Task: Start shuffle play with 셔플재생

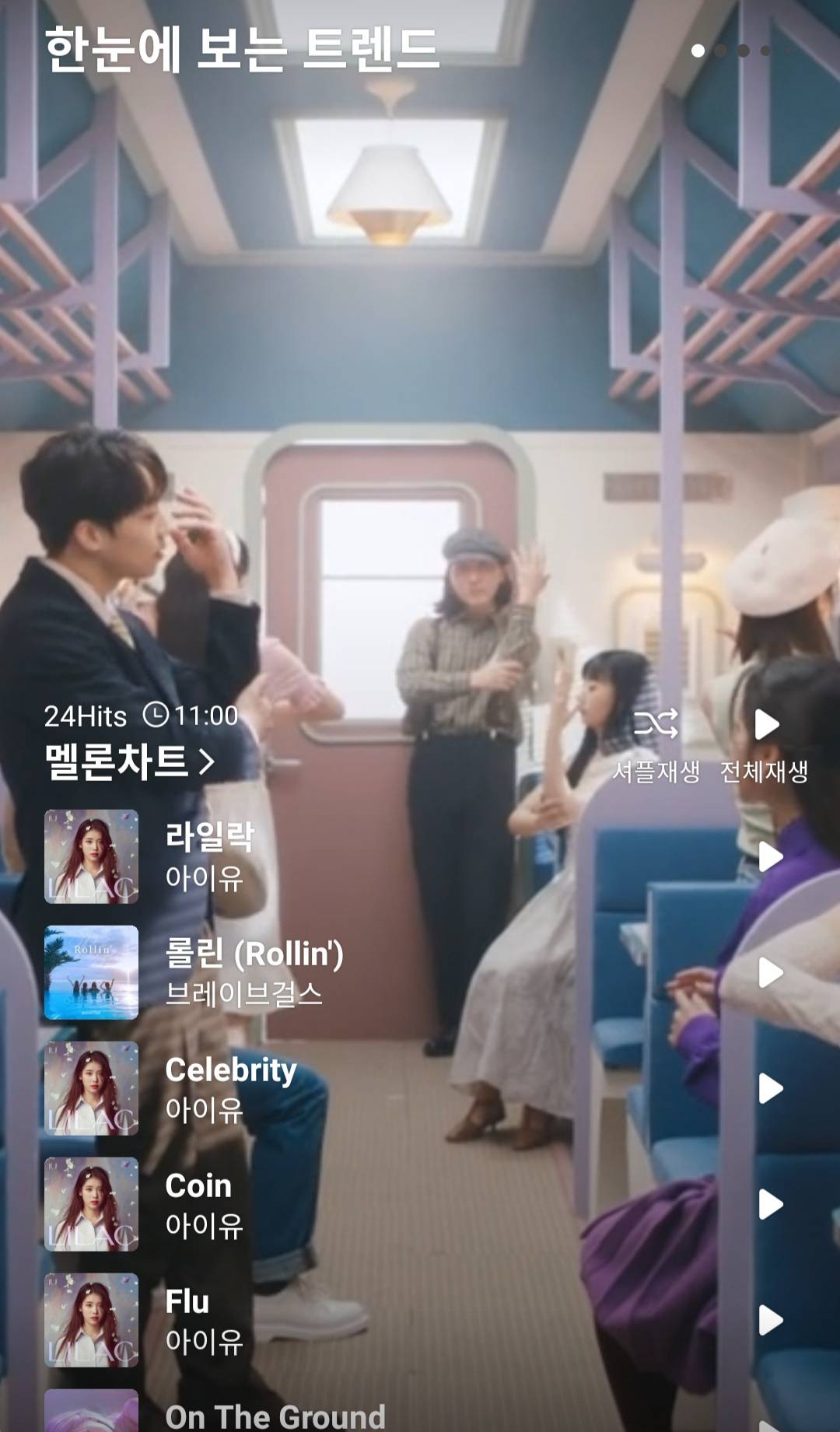Action: (x=656, y=744)
